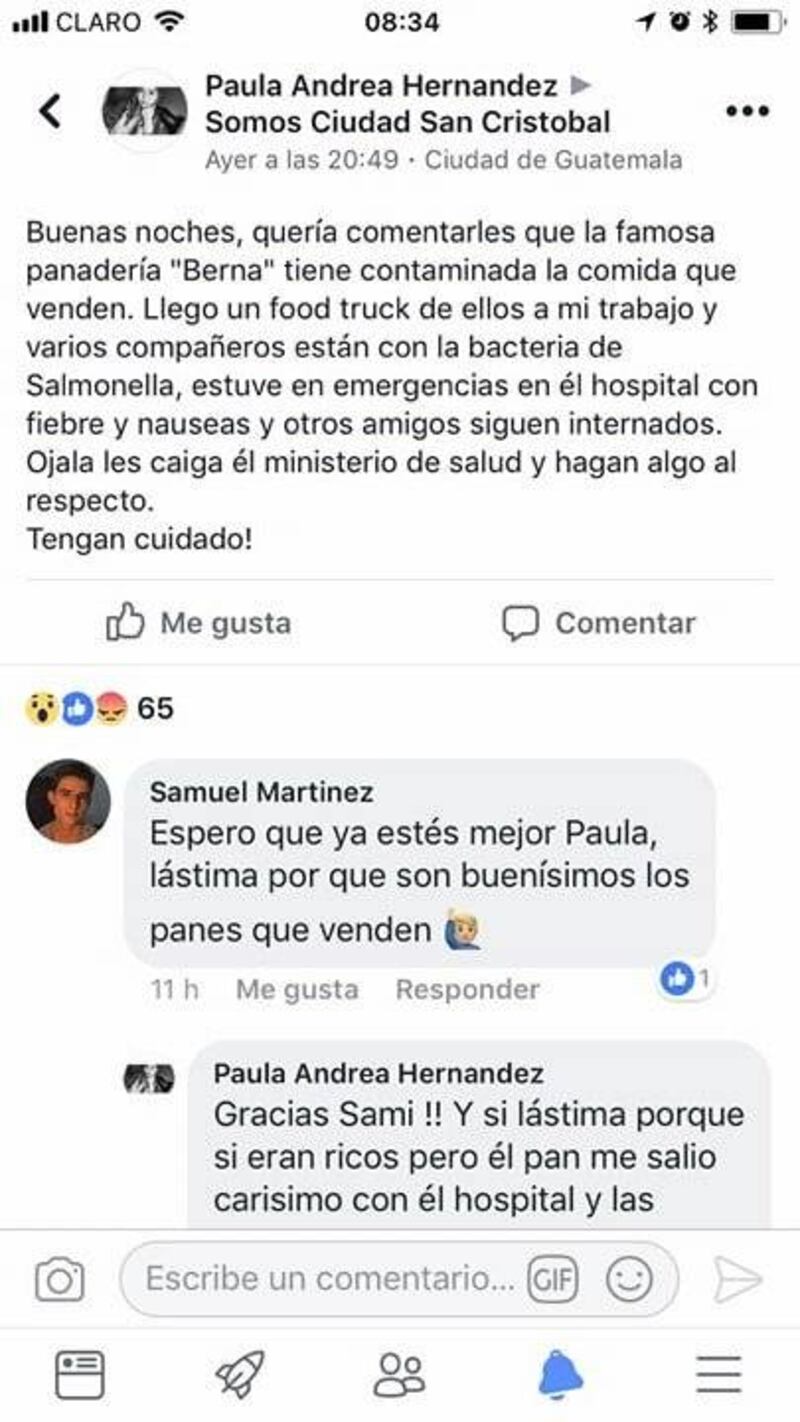This screenshot has width=800, height=1422.
Task: Switch to the news feed tab
Action: (80, 1375)
